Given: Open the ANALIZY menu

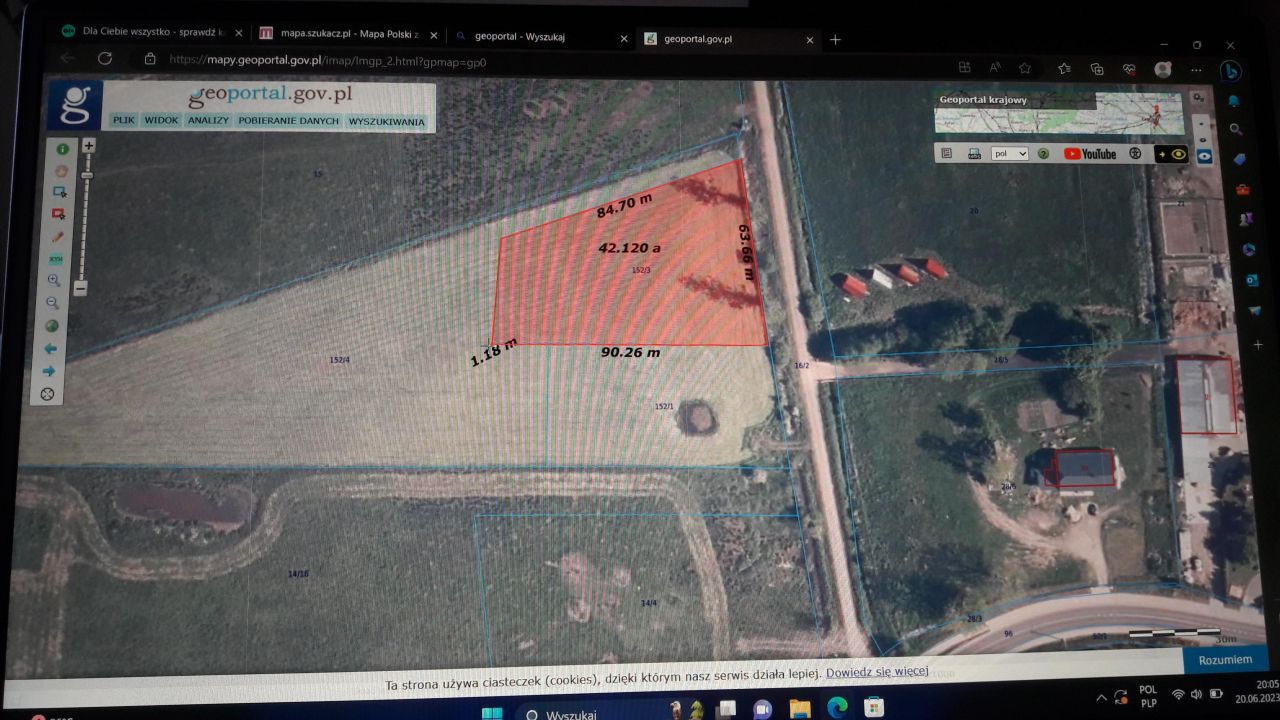Looking at the screenshot, I should pos(208,121).
